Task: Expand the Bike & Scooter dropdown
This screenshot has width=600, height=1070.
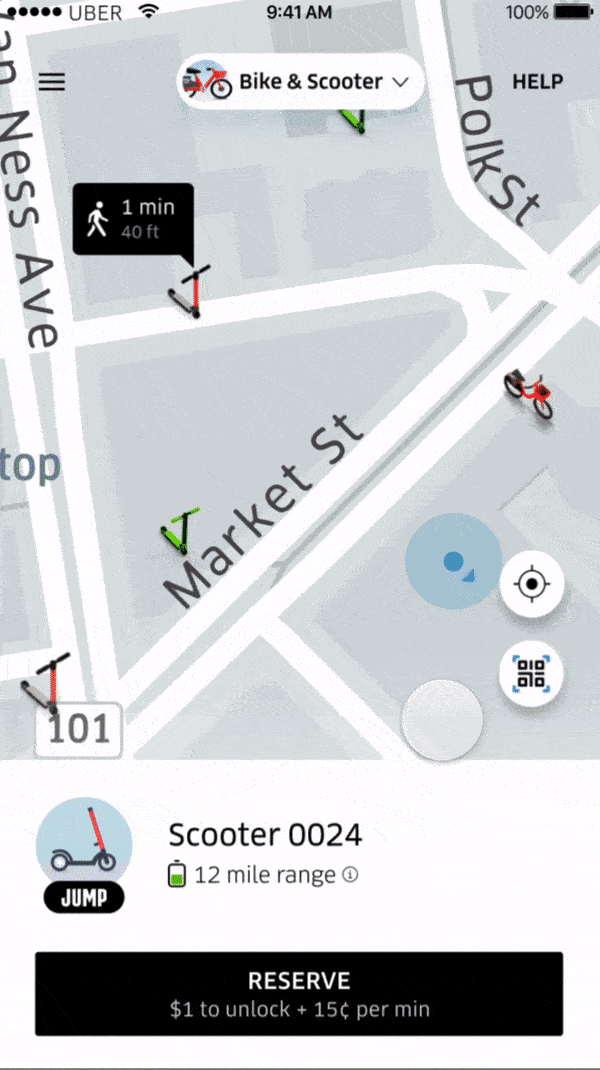Action: (301, 82)
